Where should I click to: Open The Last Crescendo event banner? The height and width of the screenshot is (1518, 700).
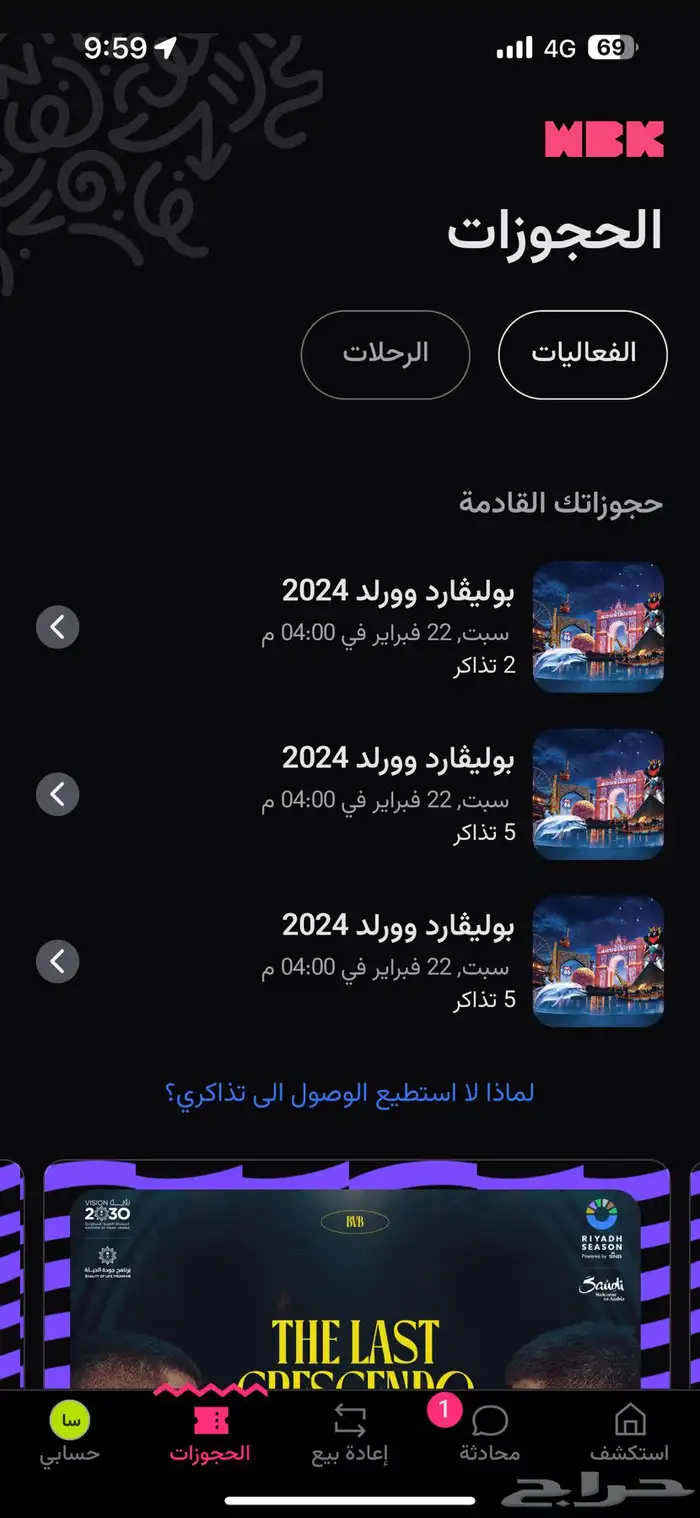(355, 1280)
